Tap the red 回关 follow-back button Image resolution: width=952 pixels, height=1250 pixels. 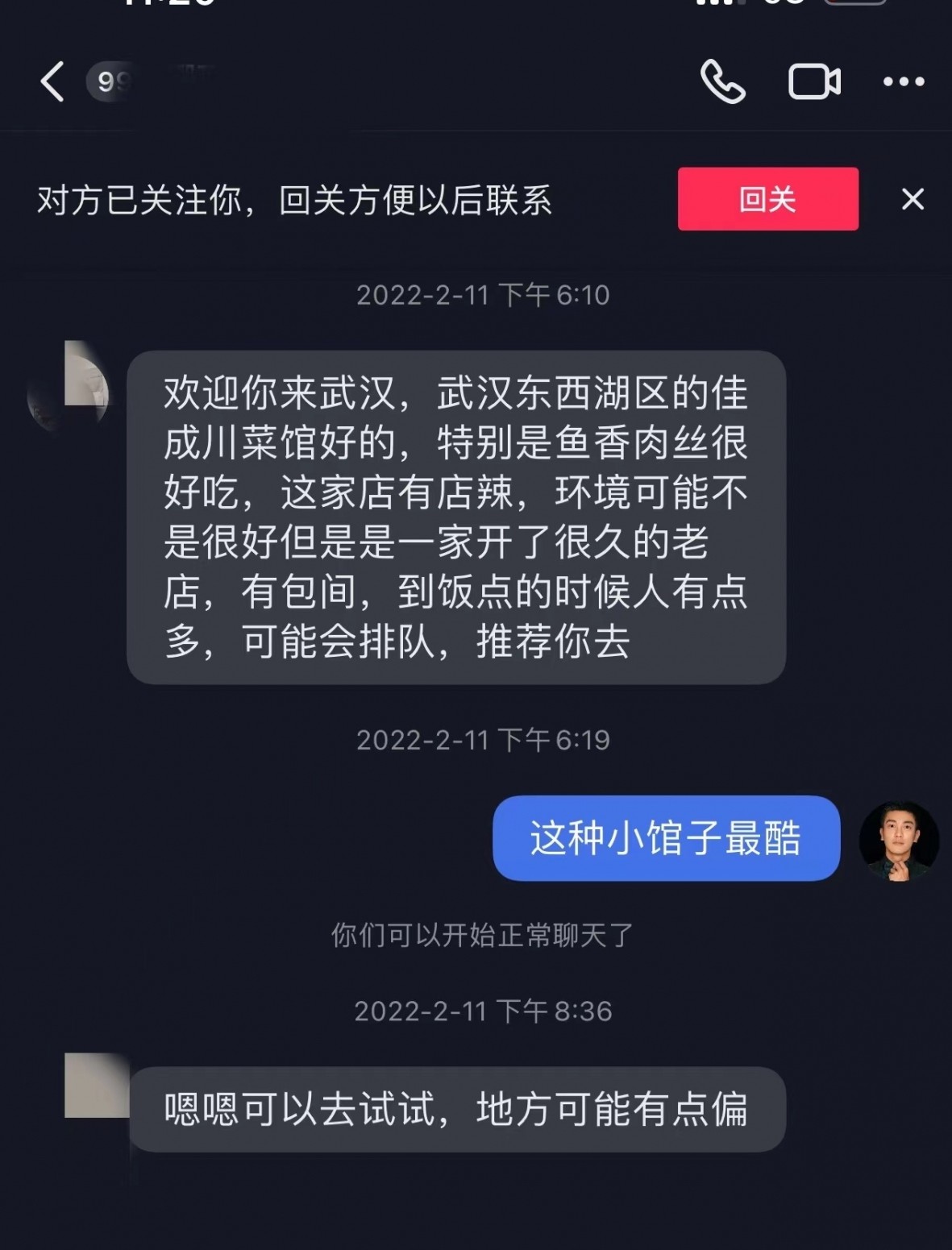pos(767,199)
